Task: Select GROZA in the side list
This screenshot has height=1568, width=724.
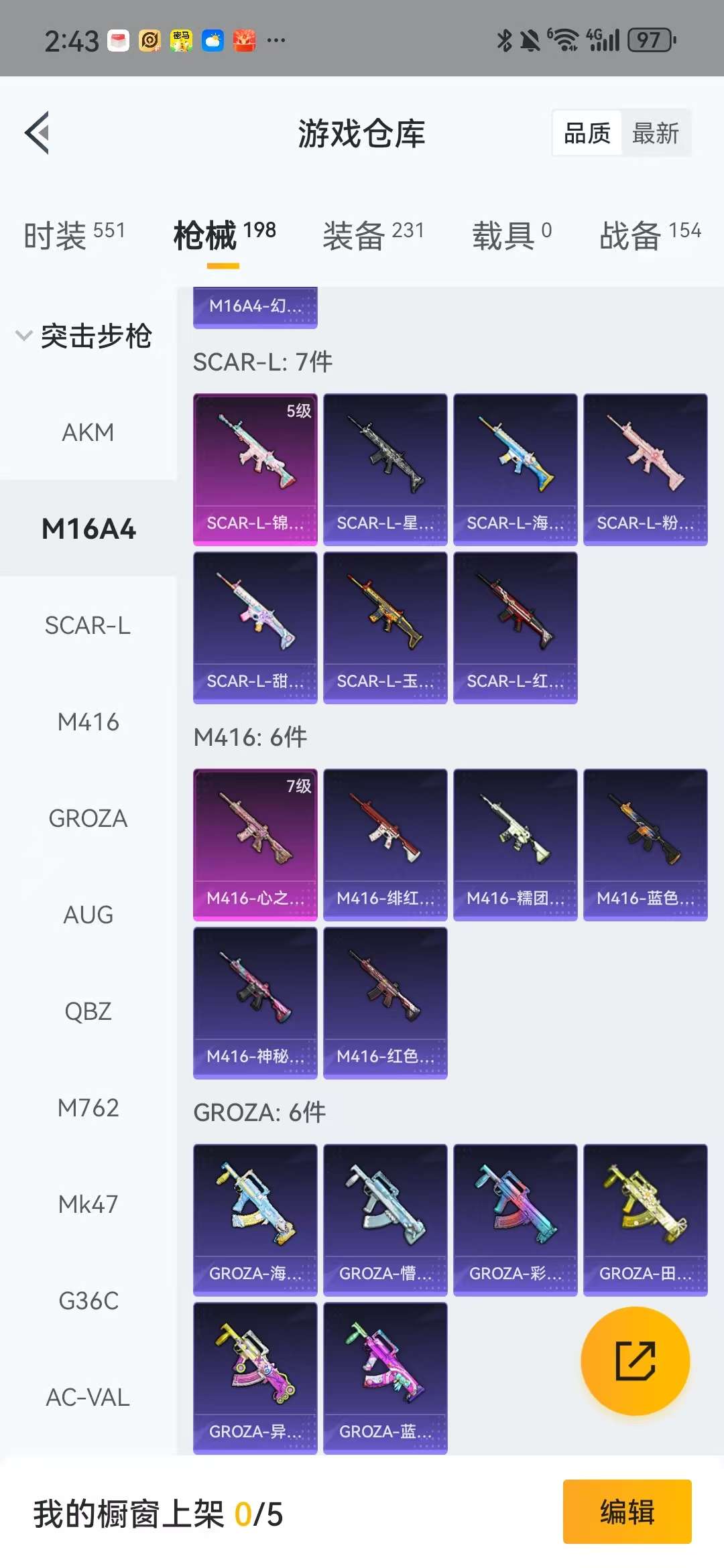Action: [88, 818]
